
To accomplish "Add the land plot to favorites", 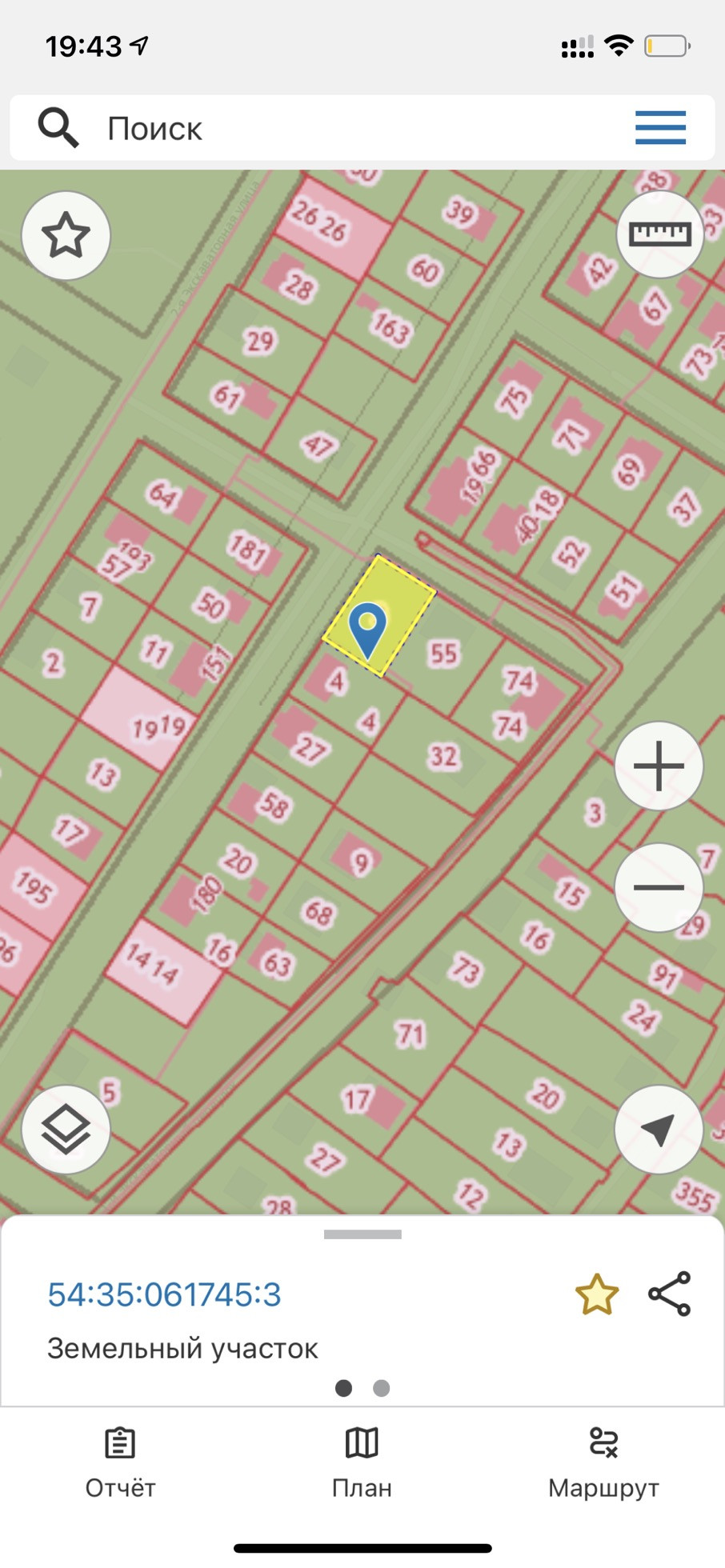I will pos(597,1294).
